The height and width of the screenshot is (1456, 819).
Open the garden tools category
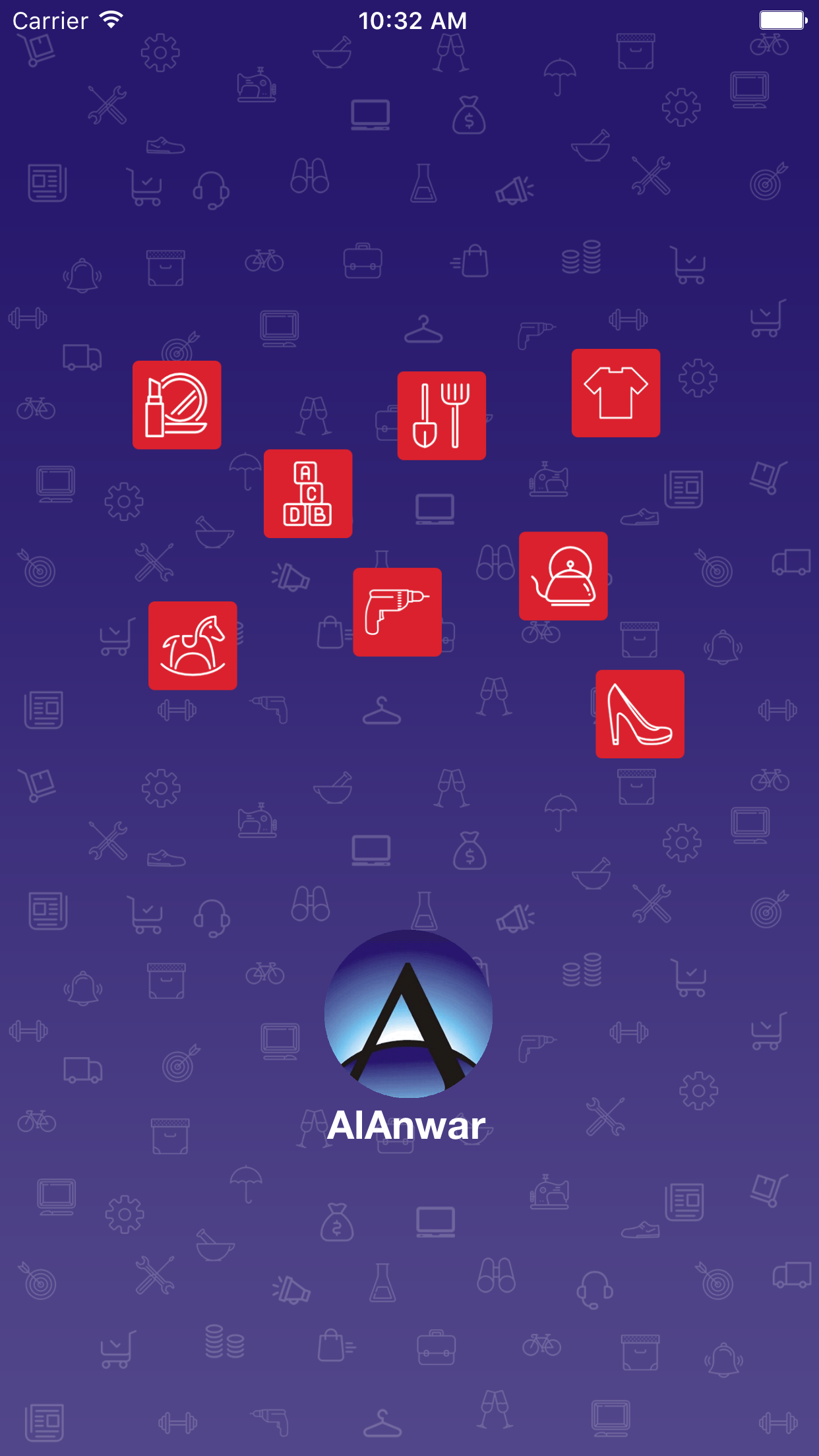pos(442,415)
